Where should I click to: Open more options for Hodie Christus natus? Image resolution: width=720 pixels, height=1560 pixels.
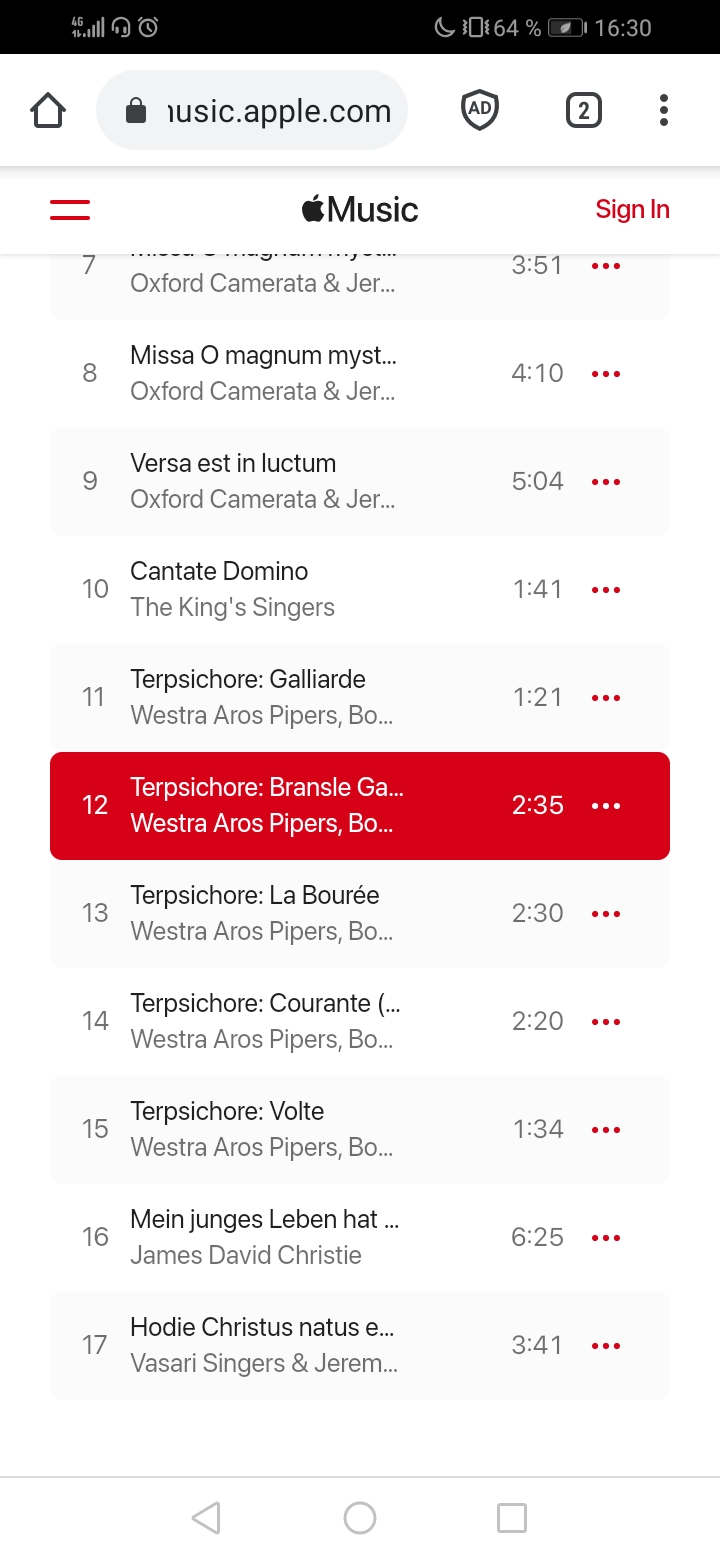606,1346
